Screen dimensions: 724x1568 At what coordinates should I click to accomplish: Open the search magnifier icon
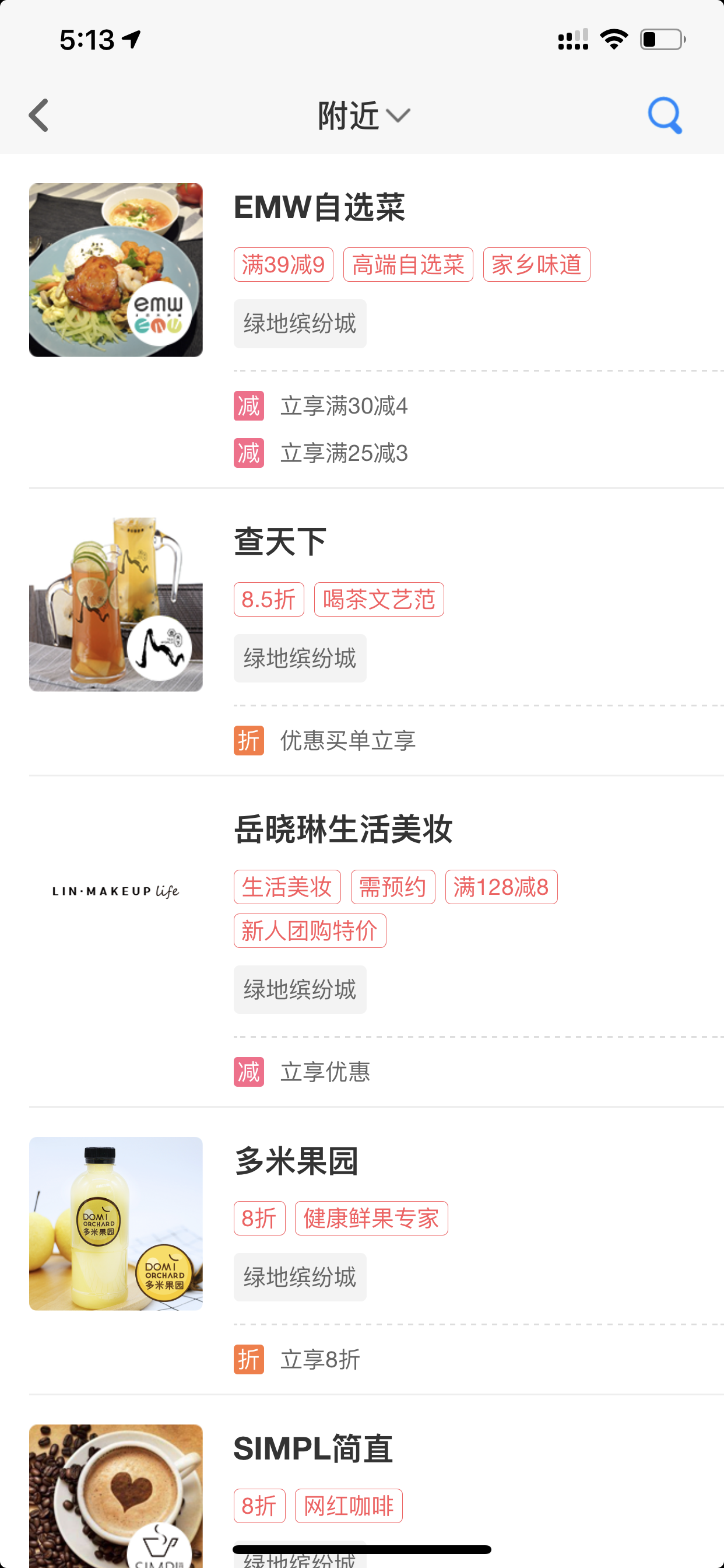click(x=665, y=115)
